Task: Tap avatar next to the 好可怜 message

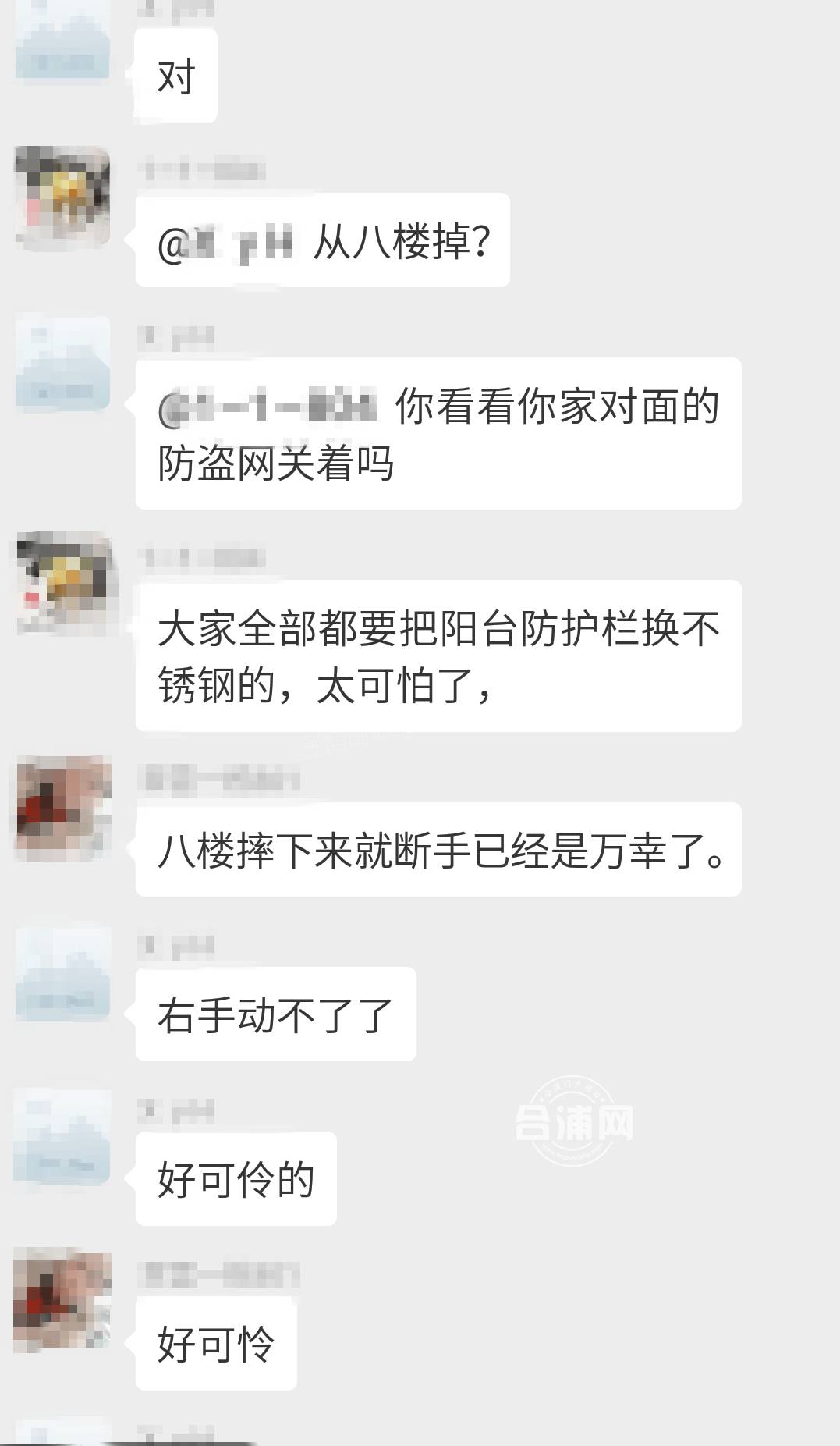Action: [62, 1299]
